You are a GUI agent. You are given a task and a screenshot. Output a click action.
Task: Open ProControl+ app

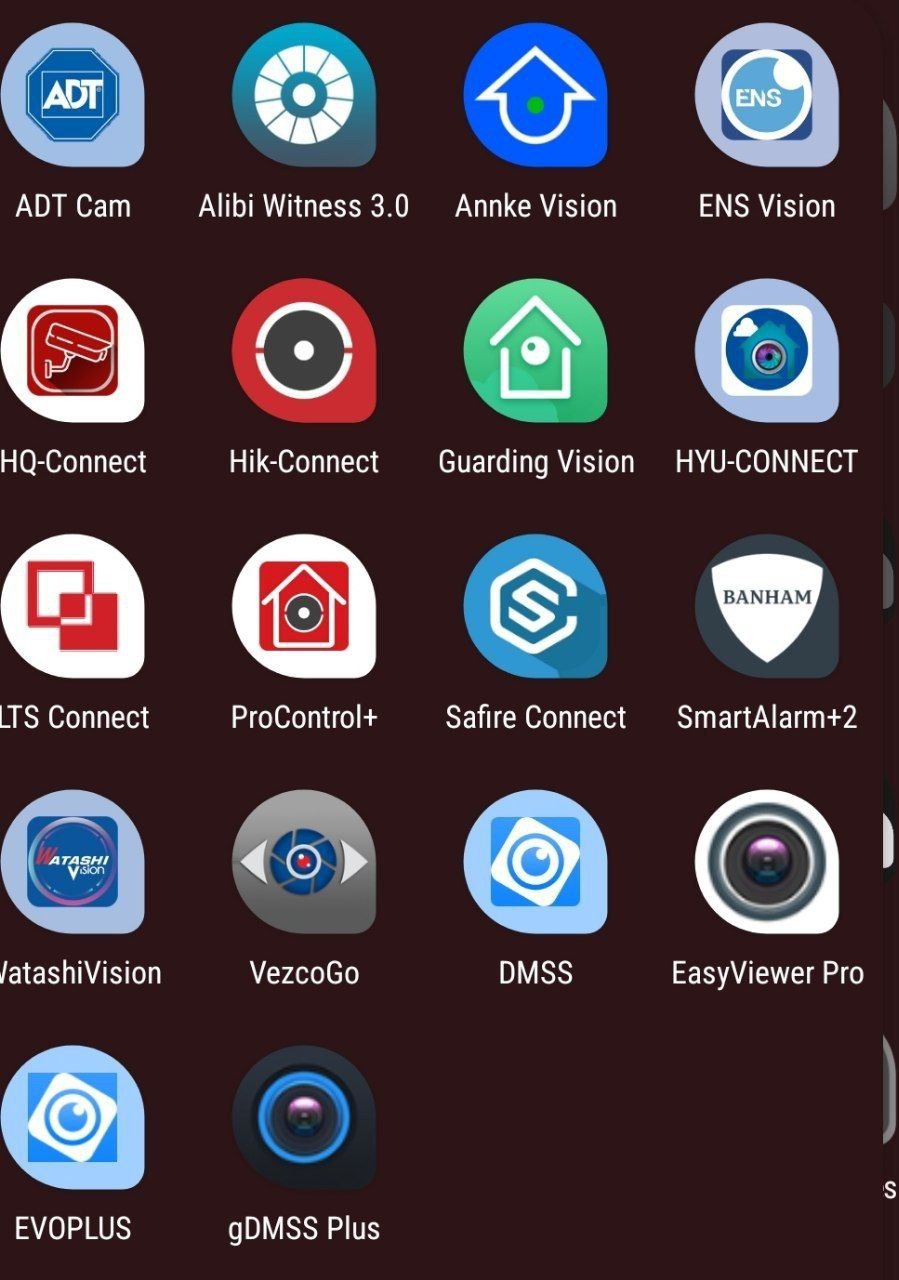point(304,606)
